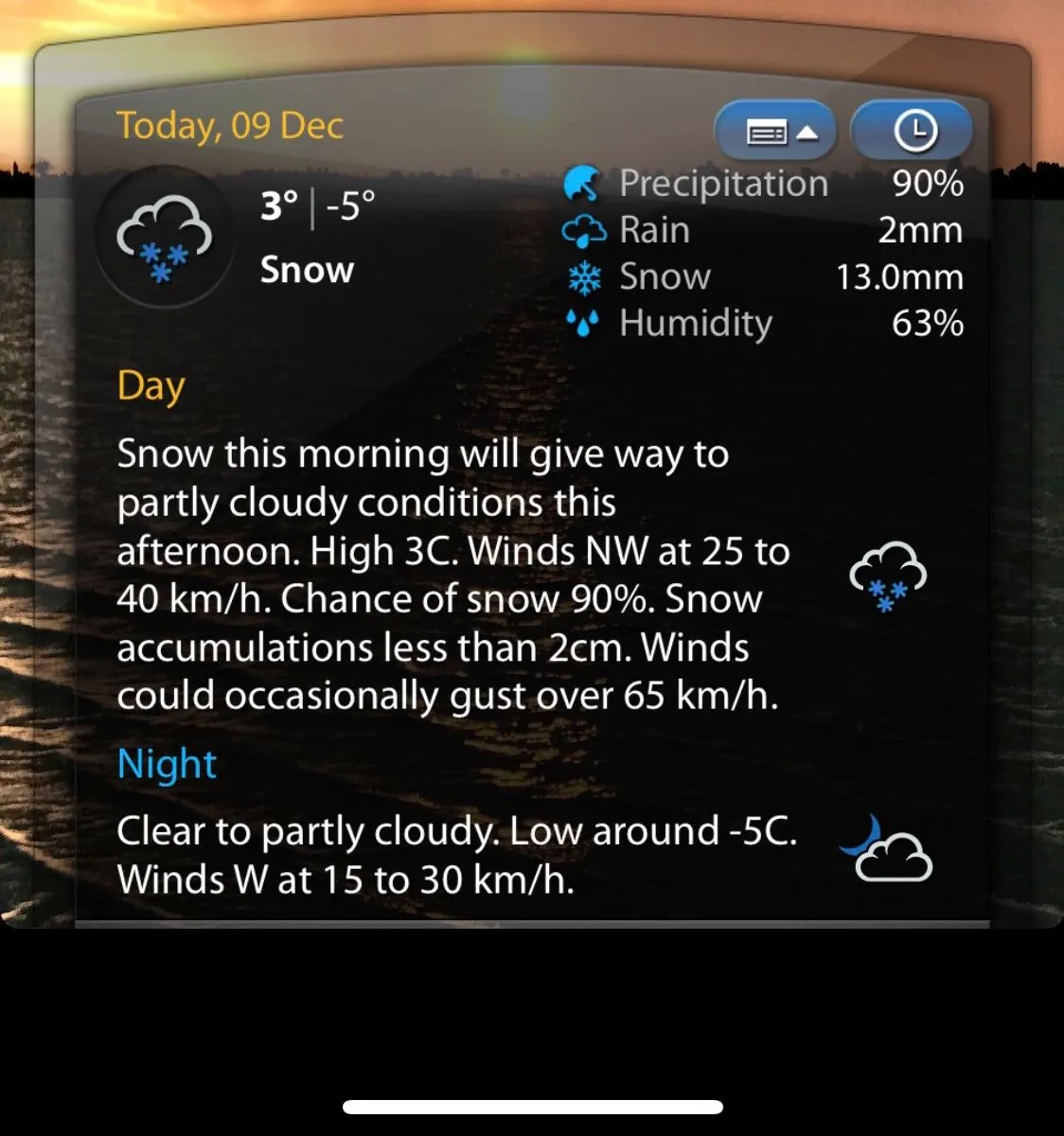Open the hourly forecast clock button
This screenshot has width=1064, height=1136.
(913, 131)
